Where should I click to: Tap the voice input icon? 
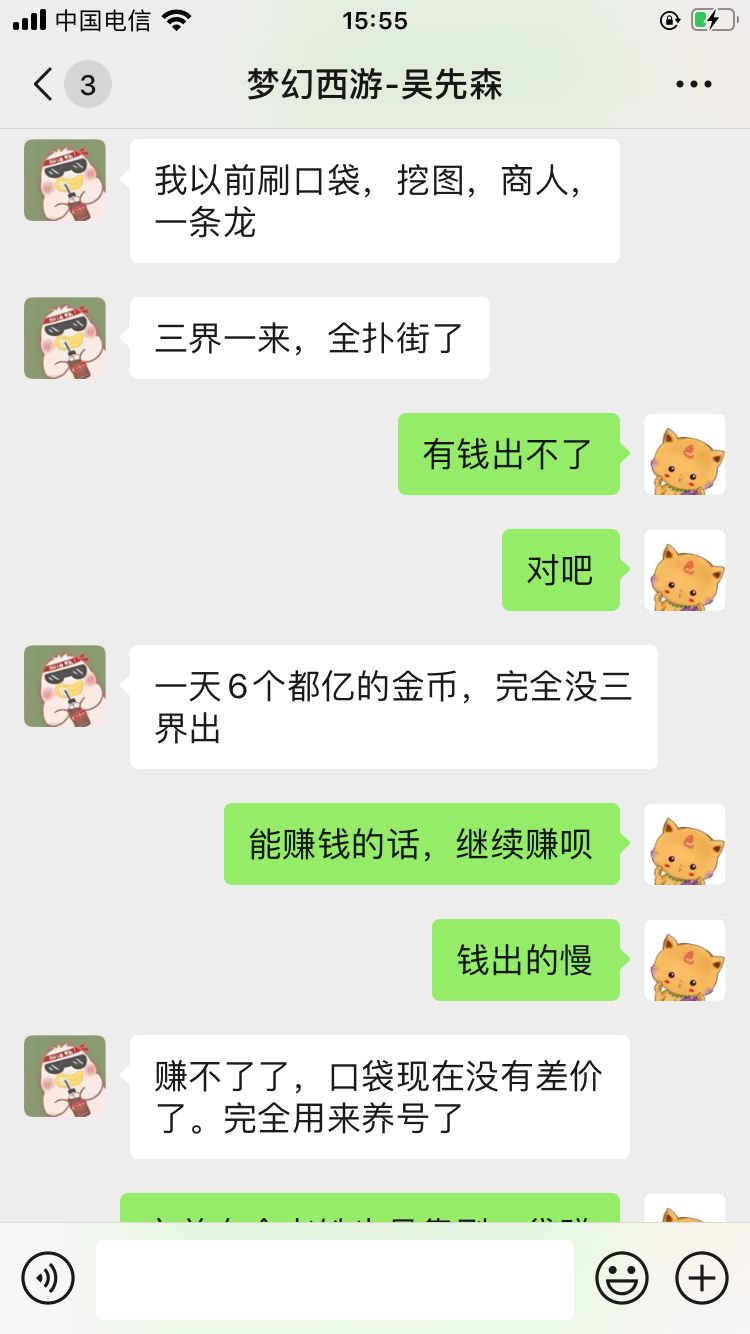click(47, 1277)
